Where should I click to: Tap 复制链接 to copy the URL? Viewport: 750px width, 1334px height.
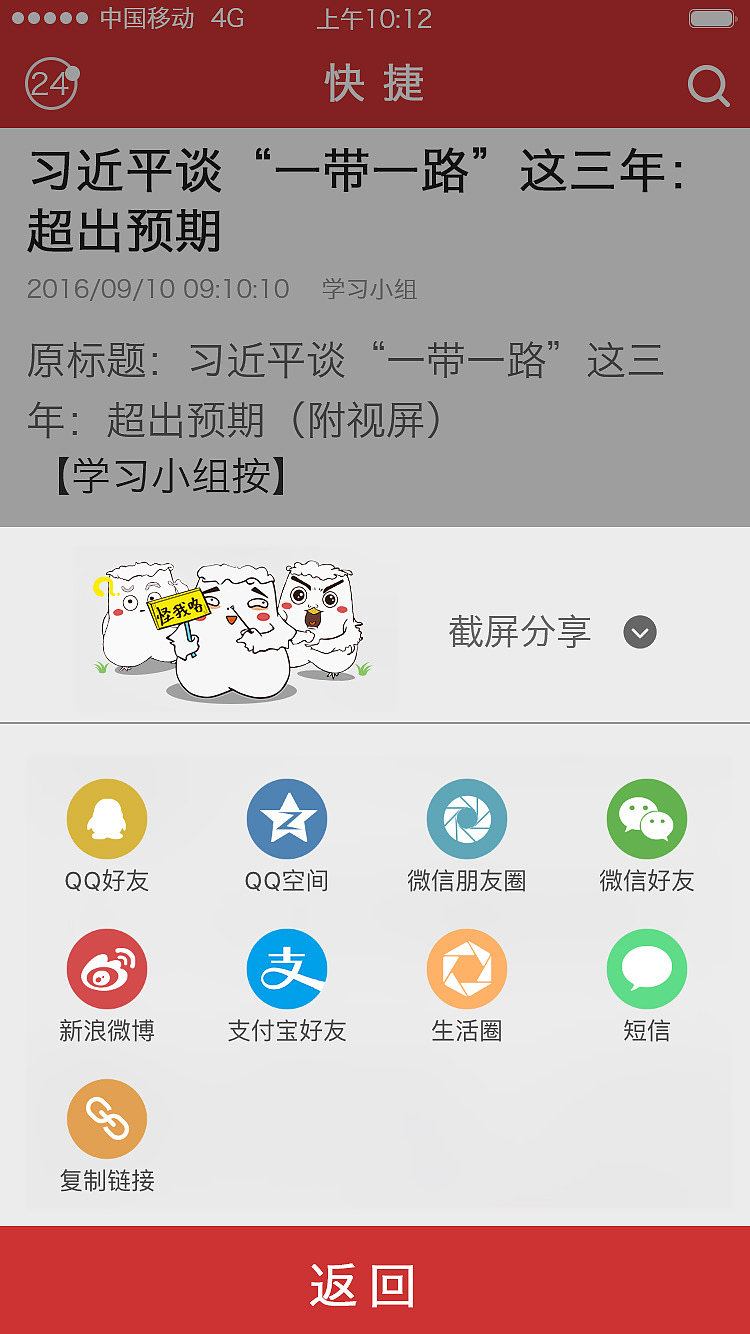(107, 1118)
